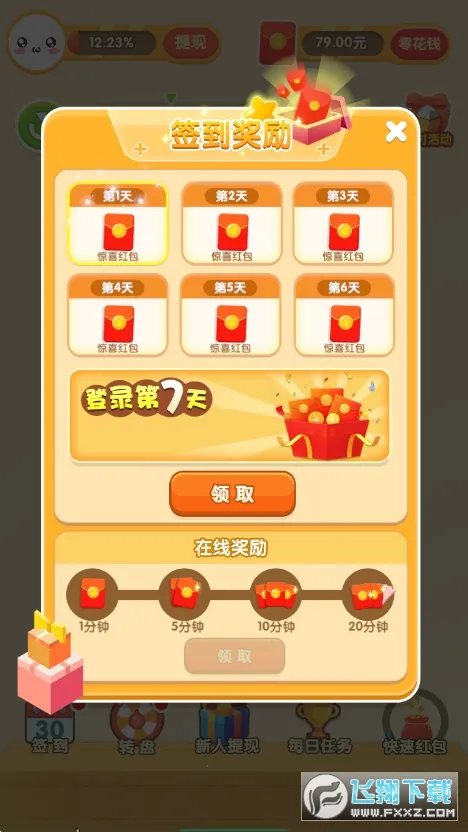The height and width of the screenshot is (832, 468).
Task: Tap the 20分钟 online reward packet
Action: 368,594
